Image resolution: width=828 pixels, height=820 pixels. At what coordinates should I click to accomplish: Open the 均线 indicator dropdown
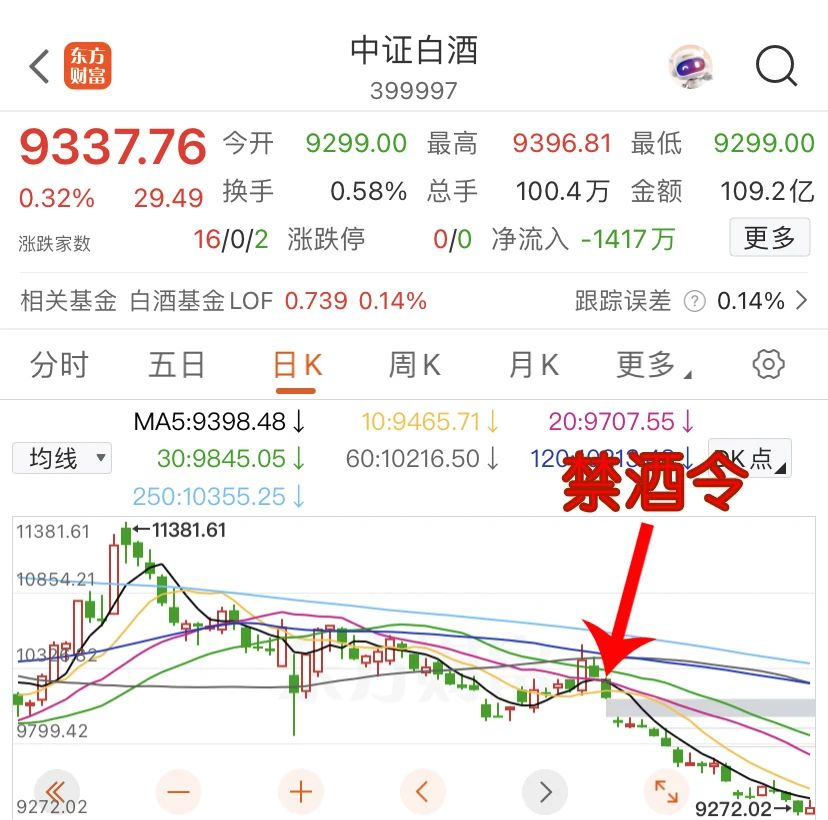click(62, 458)
